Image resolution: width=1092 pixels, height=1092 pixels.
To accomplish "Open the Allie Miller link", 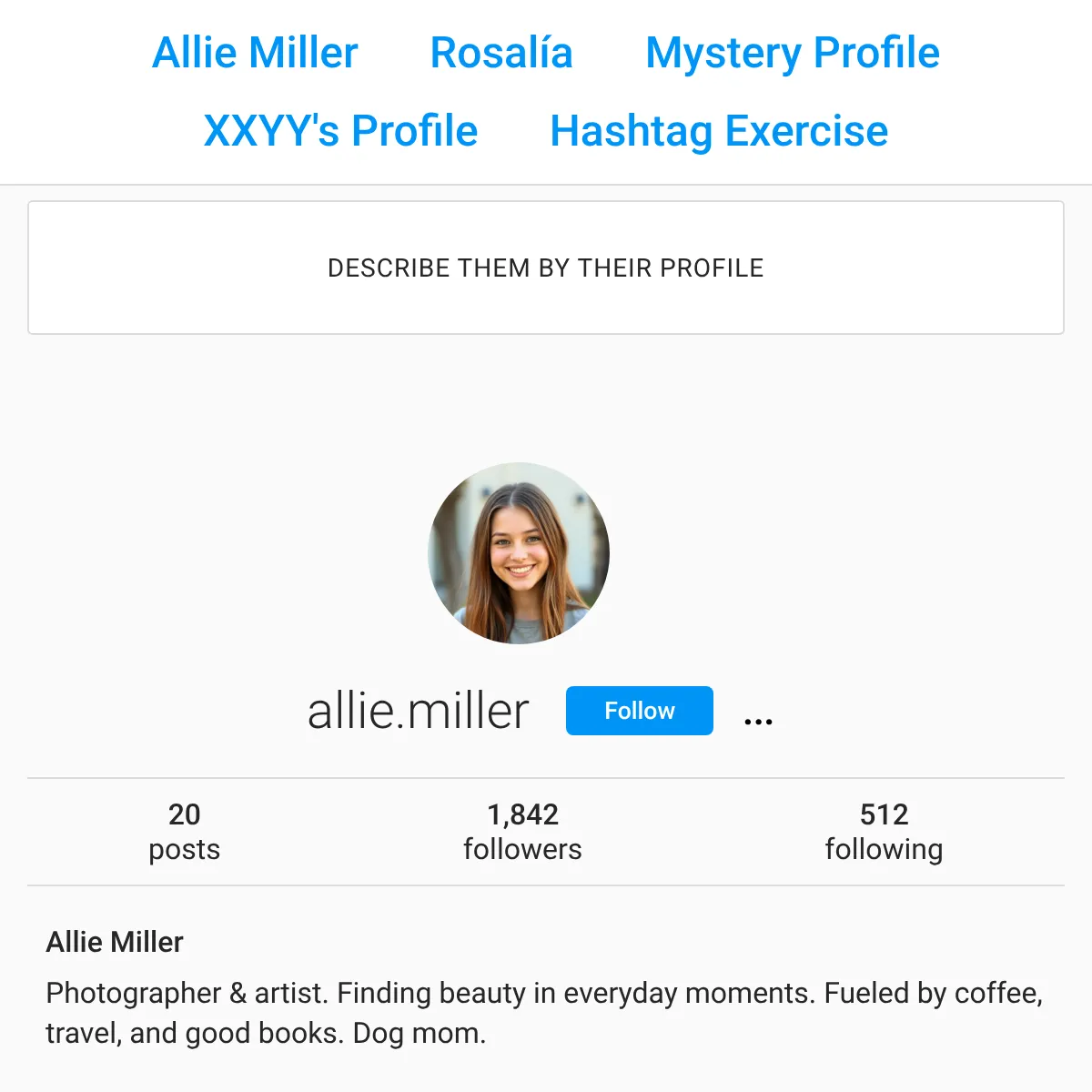I will (x=255, y=53).
